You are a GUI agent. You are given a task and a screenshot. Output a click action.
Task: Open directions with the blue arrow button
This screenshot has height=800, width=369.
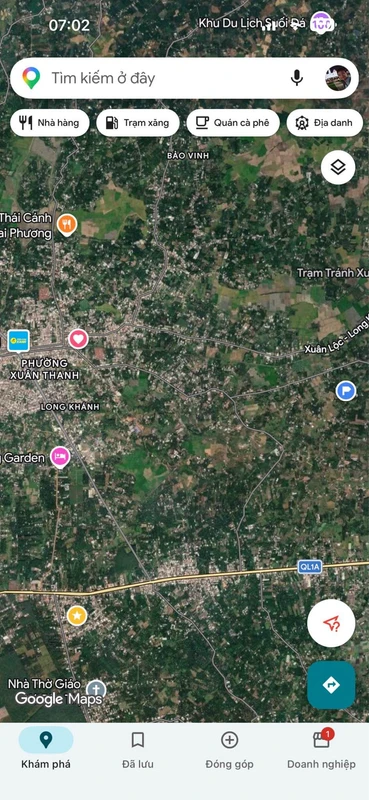[x=331, y=685]
